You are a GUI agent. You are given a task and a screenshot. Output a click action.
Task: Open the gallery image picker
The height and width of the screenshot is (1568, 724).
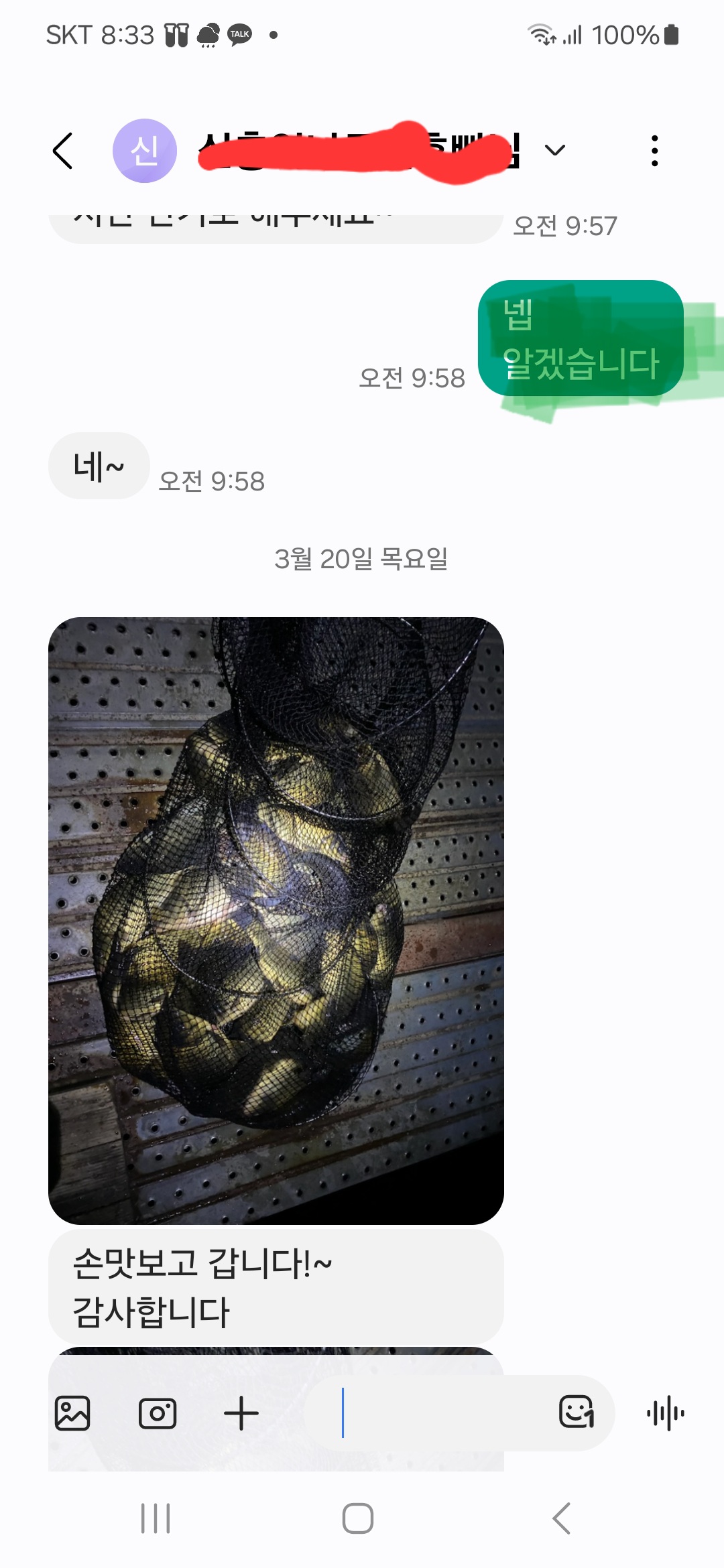tap(72, 1413)
